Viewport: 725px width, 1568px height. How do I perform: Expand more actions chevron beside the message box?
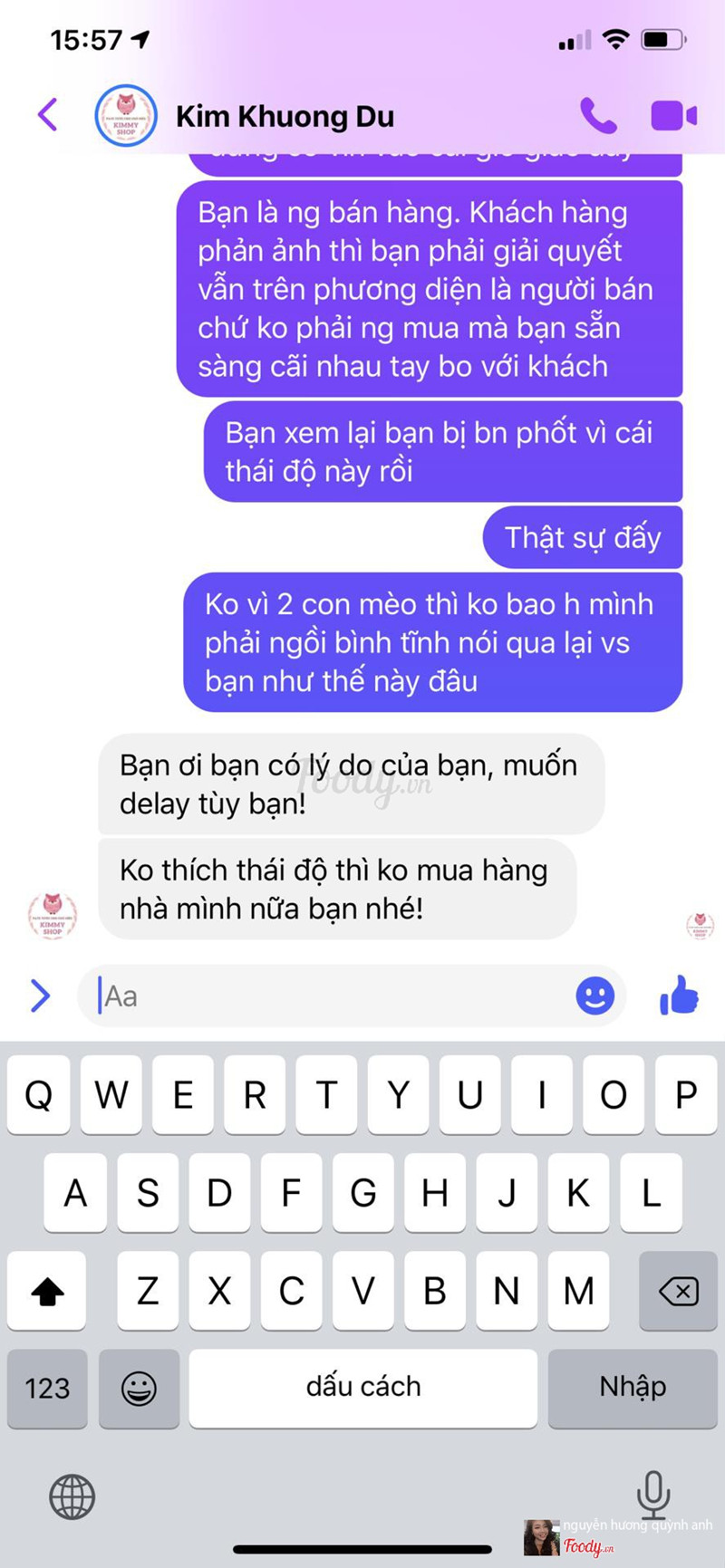point(40,996)
